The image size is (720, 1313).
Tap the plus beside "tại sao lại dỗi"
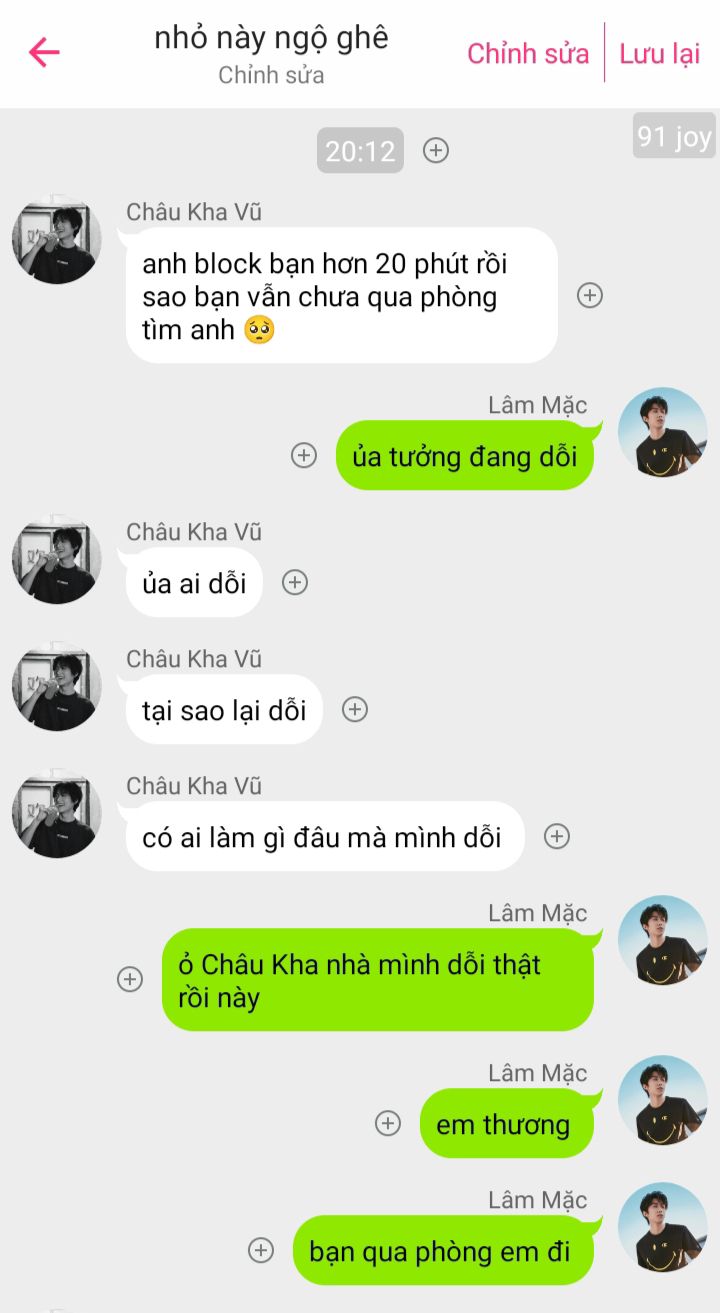[355, 710]
